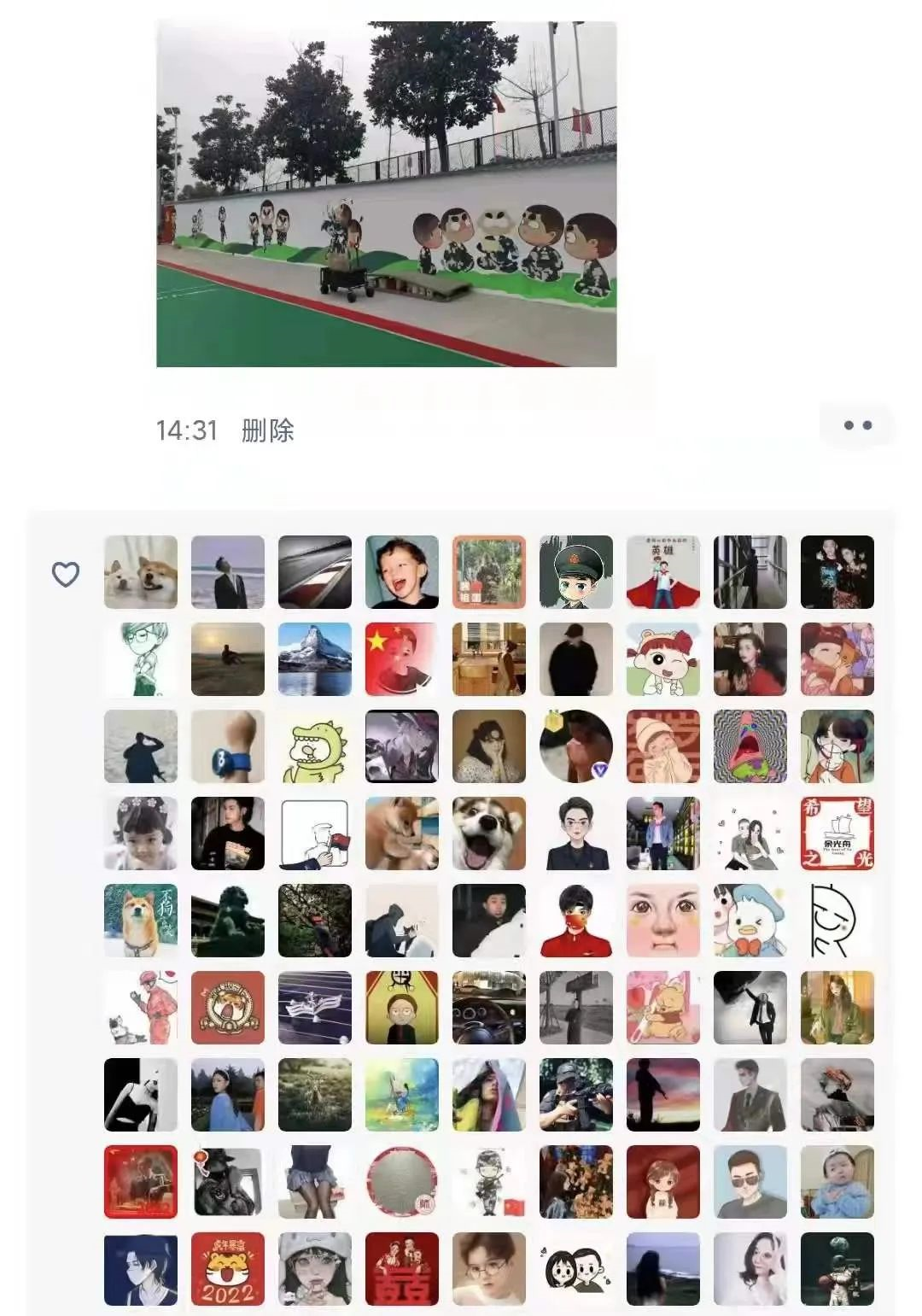Open the mural photo in the post
This screenshot has width=922, height=1316.
coord(386,194)
